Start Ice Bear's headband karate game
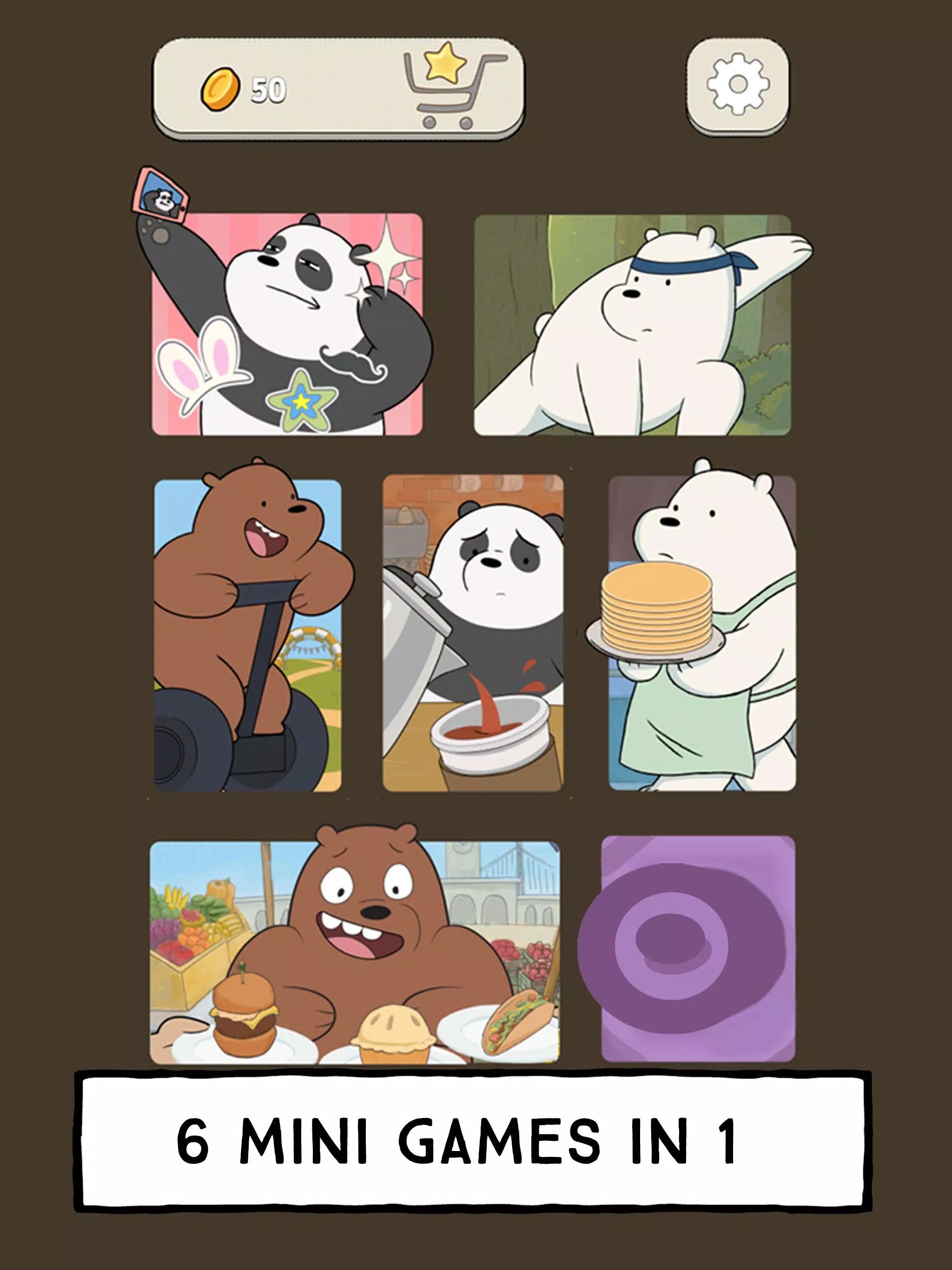Screen dimensions: 952x1270 tap(632, 325)
